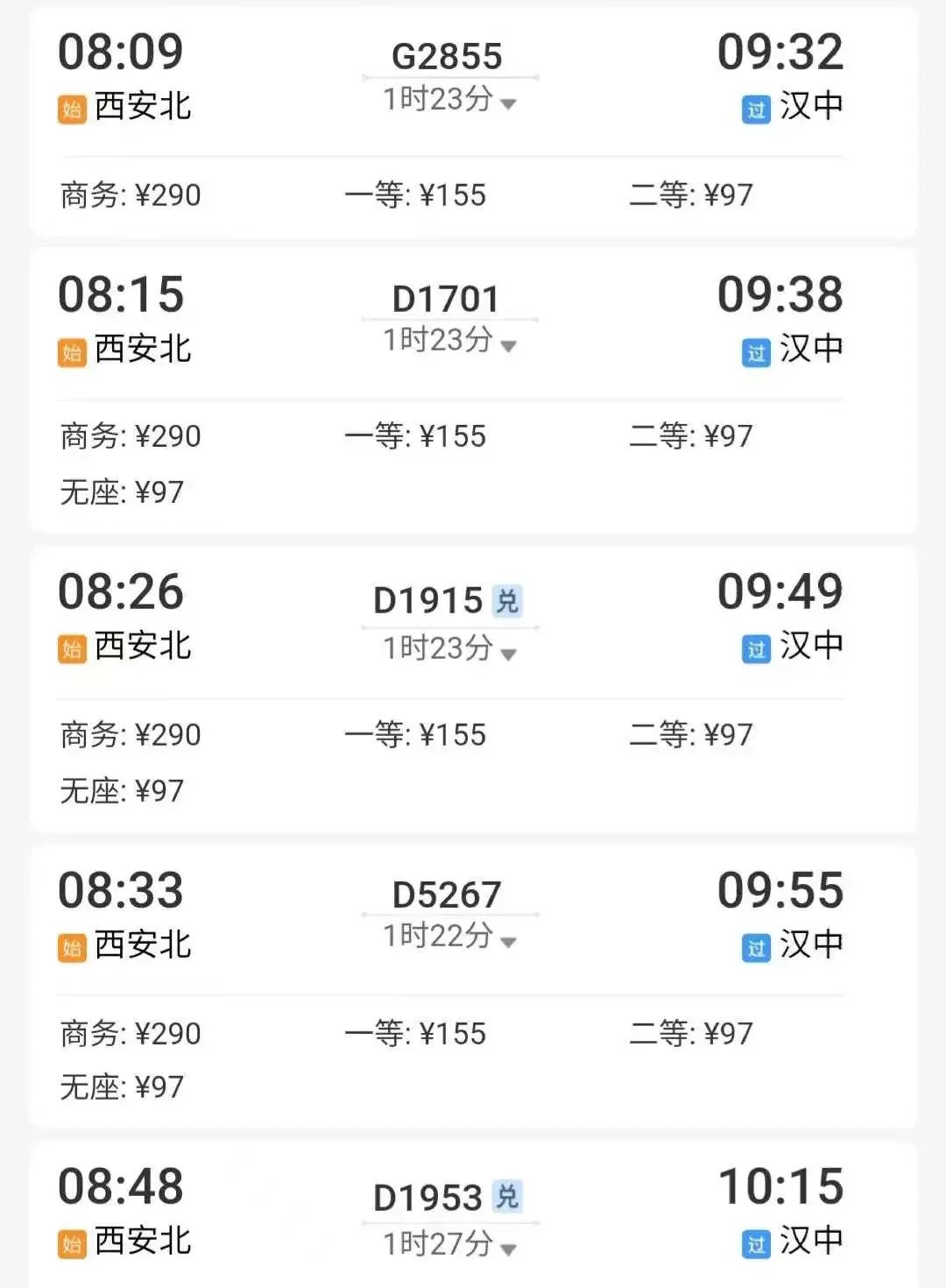Expand the duration arrow under G2855
Image resolution: width=946 pixels, height=1288 pixels.
(x=508, y=103)
